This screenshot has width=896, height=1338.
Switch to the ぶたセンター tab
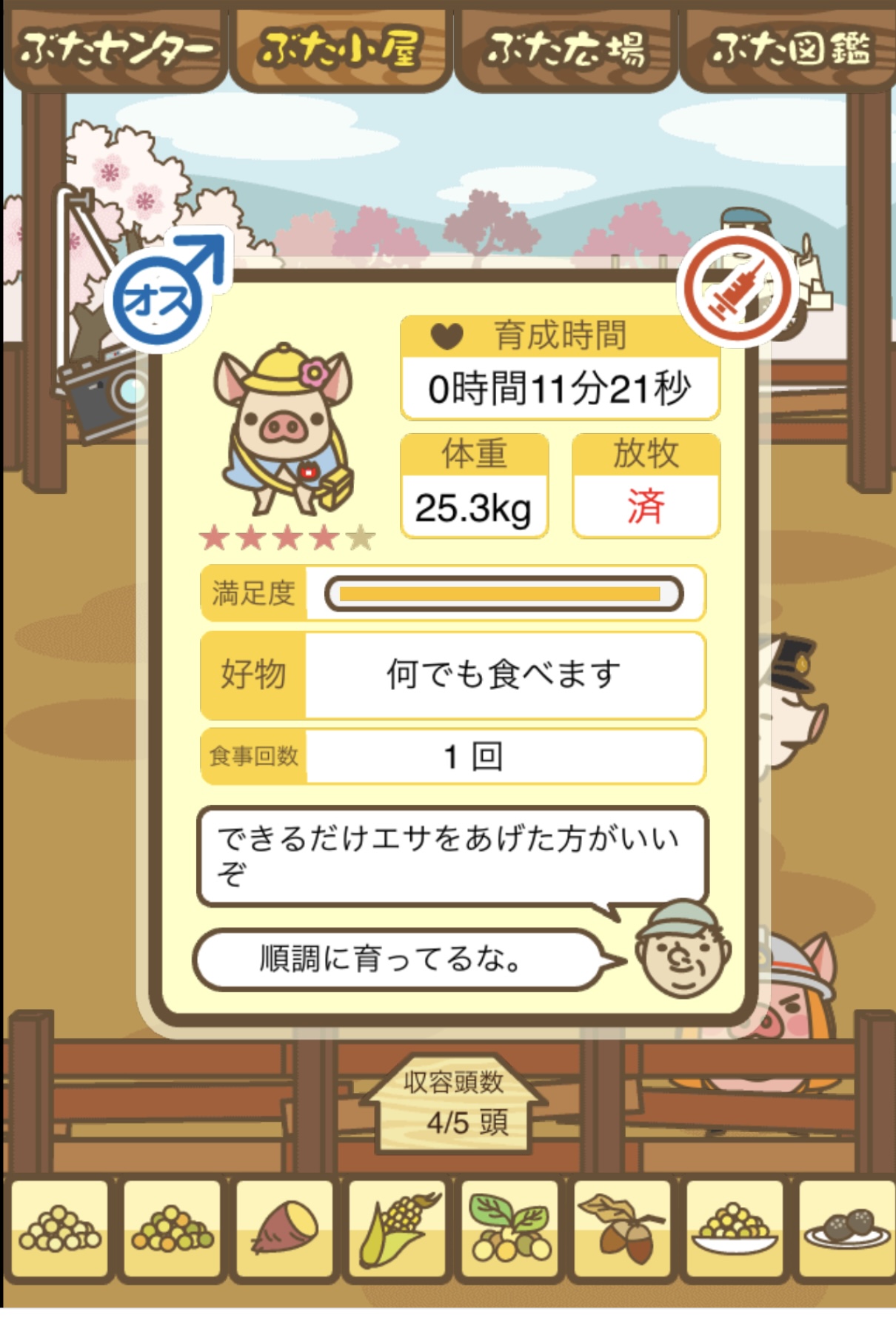(116, 50)
